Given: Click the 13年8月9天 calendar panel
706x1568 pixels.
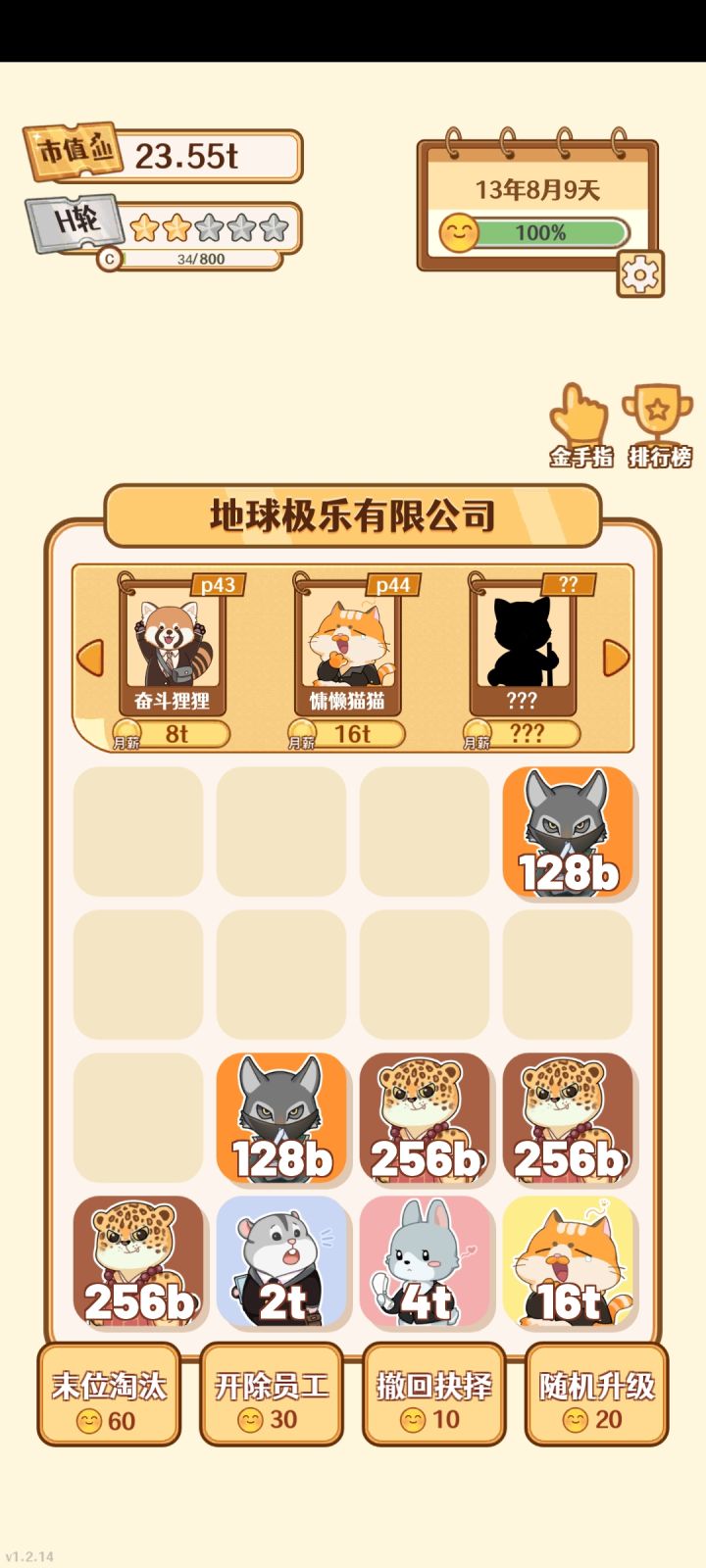Looking at the screenshot, I should [x=537, y=188].
